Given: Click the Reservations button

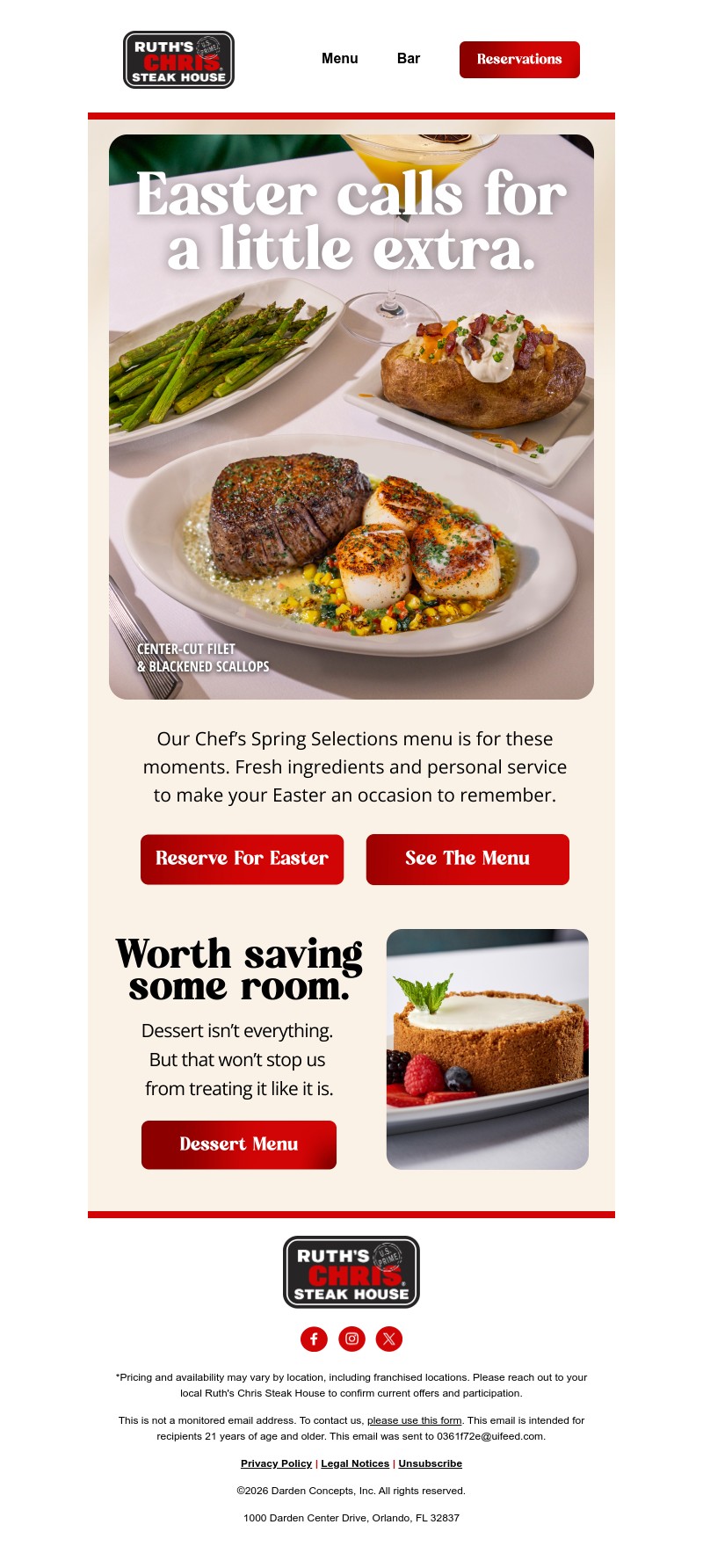Looking at the screenshot, I should coord(518,60).
